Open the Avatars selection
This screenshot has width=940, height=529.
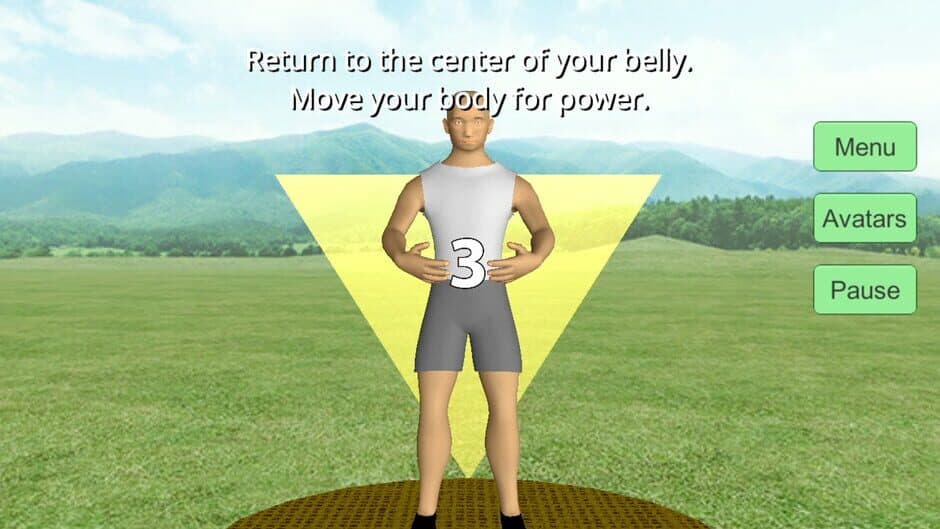[x=865, y=218]
